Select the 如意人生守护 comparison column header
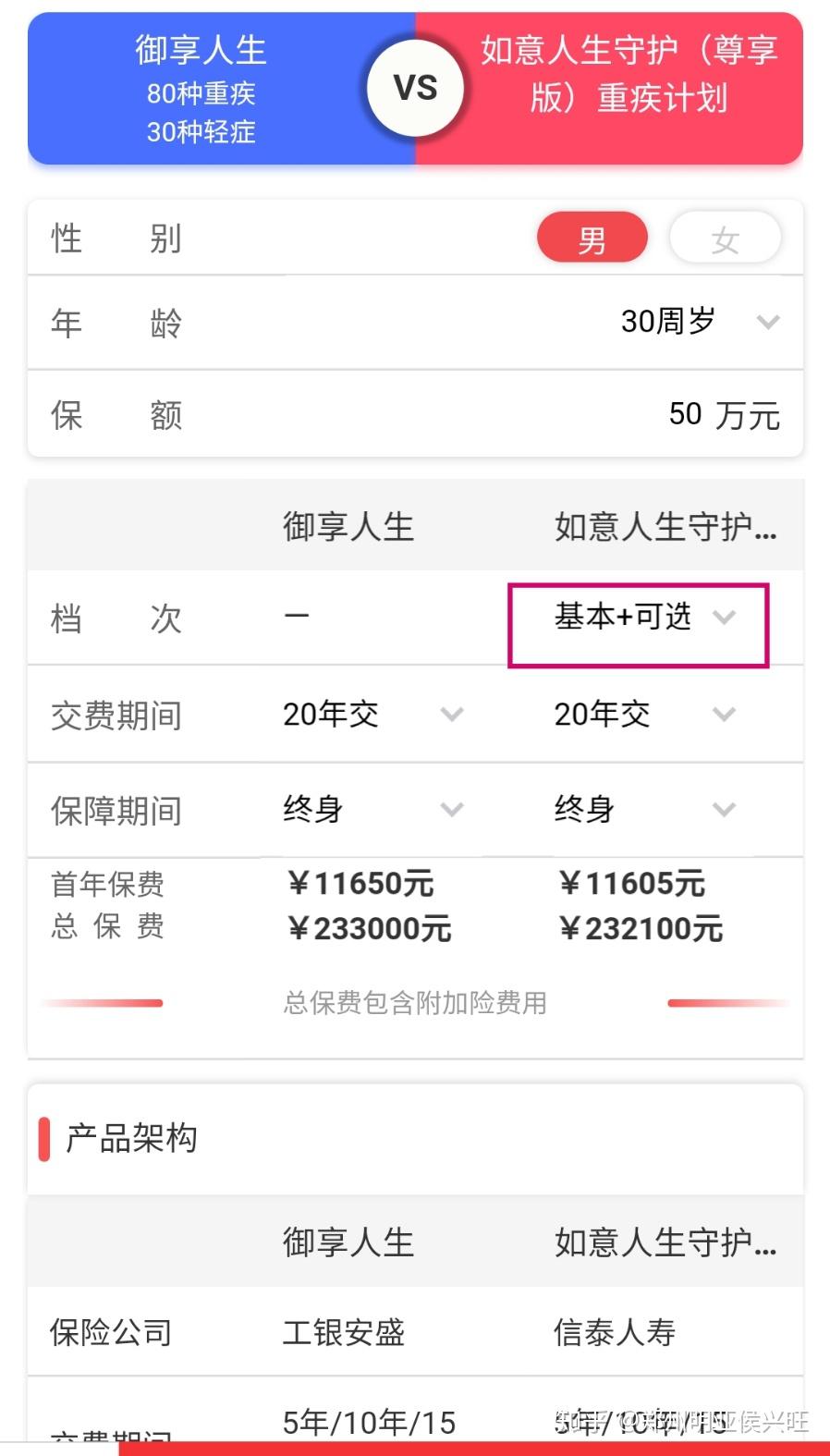Image resolution: width=830 pixels, height=1456 pixels. click(x=665, y=526)
